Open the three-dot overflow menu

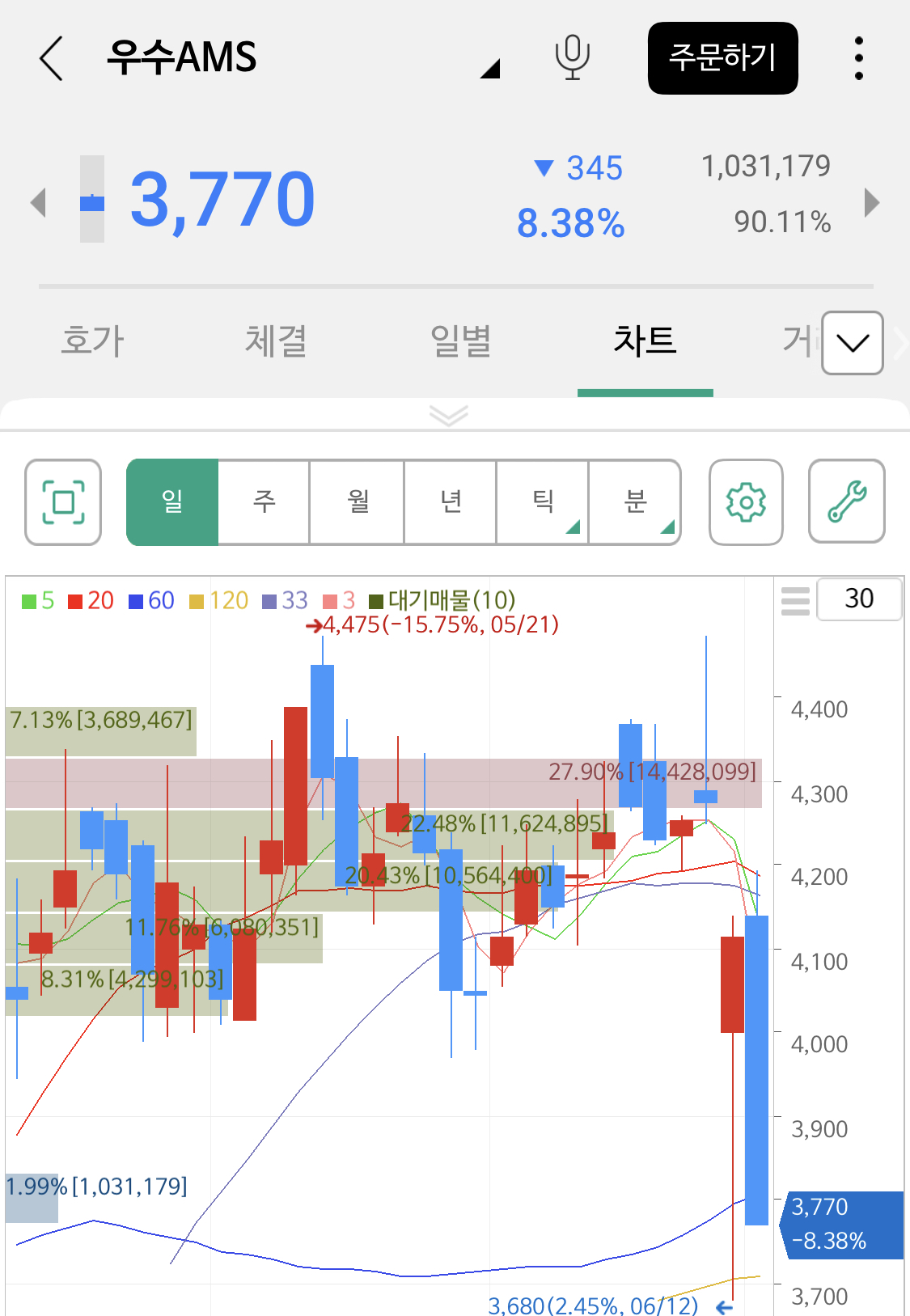[x=858, y=58]
